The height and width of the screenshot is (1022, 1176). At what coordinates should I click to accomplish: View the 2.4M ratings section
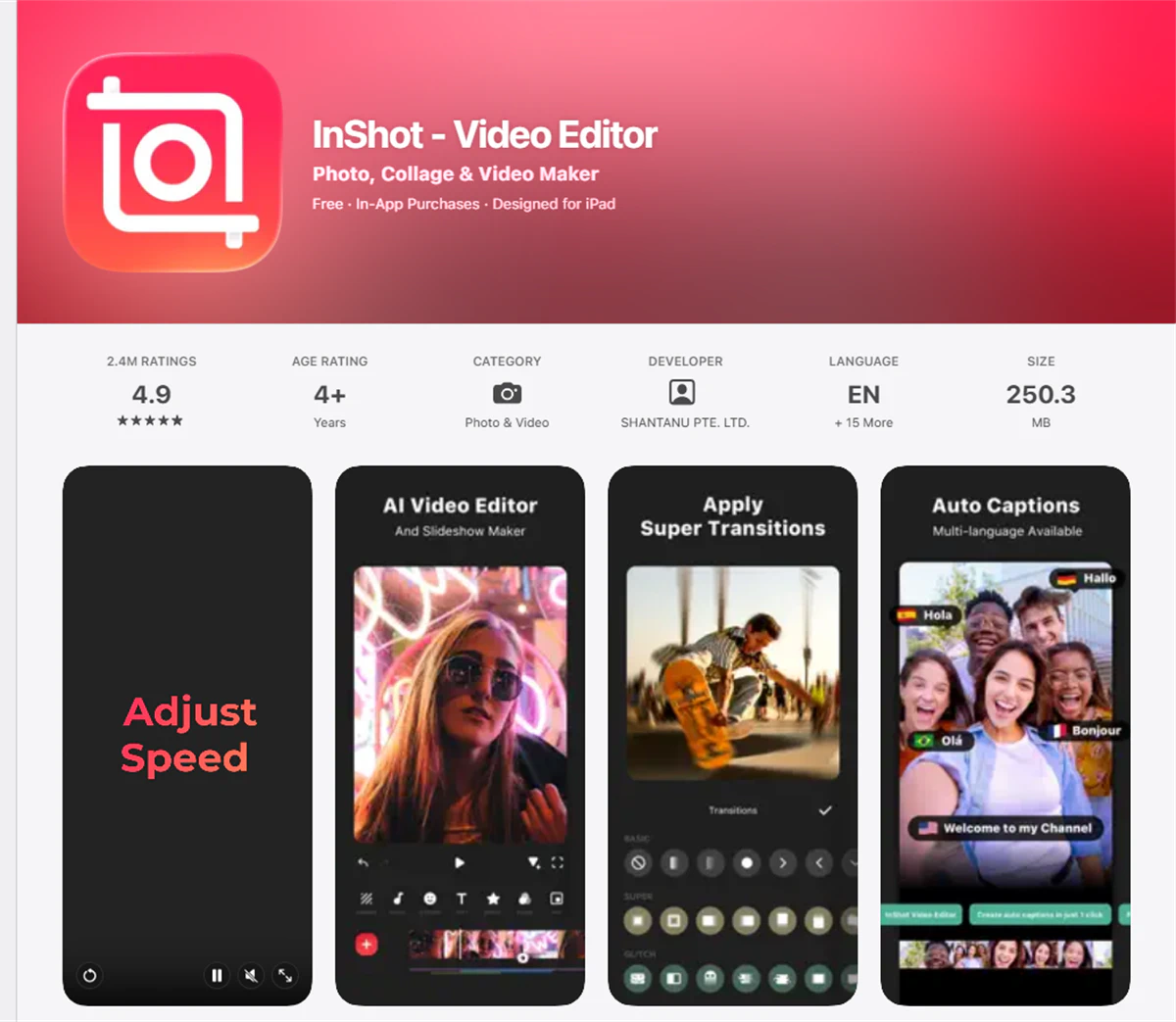[151, 392]
